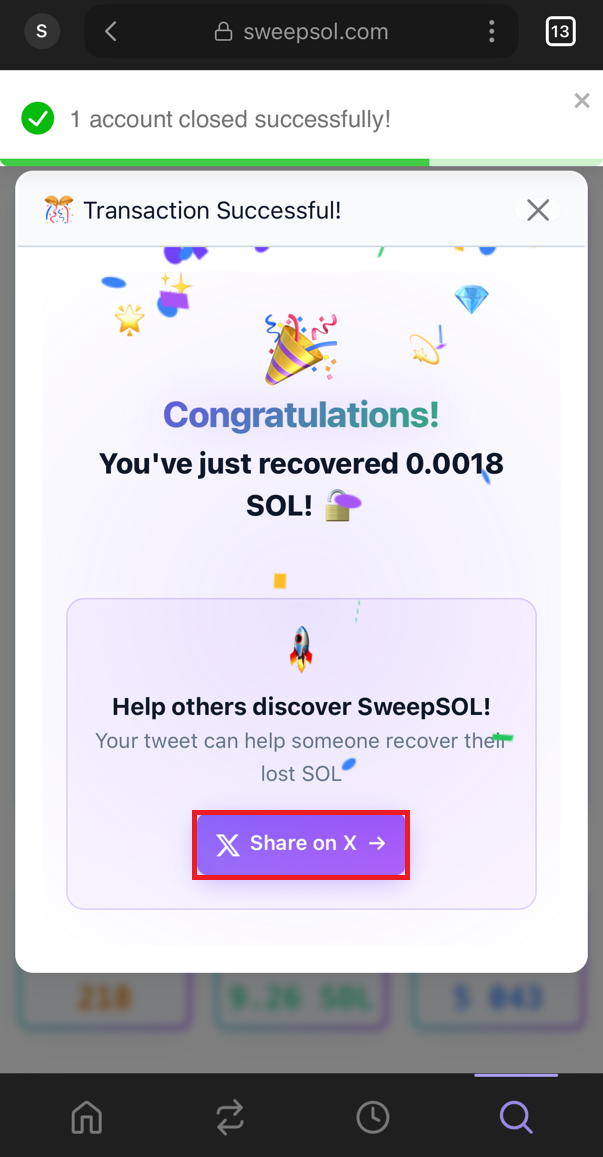Open the tab switcher showing 13

click(x=560, y=31)
